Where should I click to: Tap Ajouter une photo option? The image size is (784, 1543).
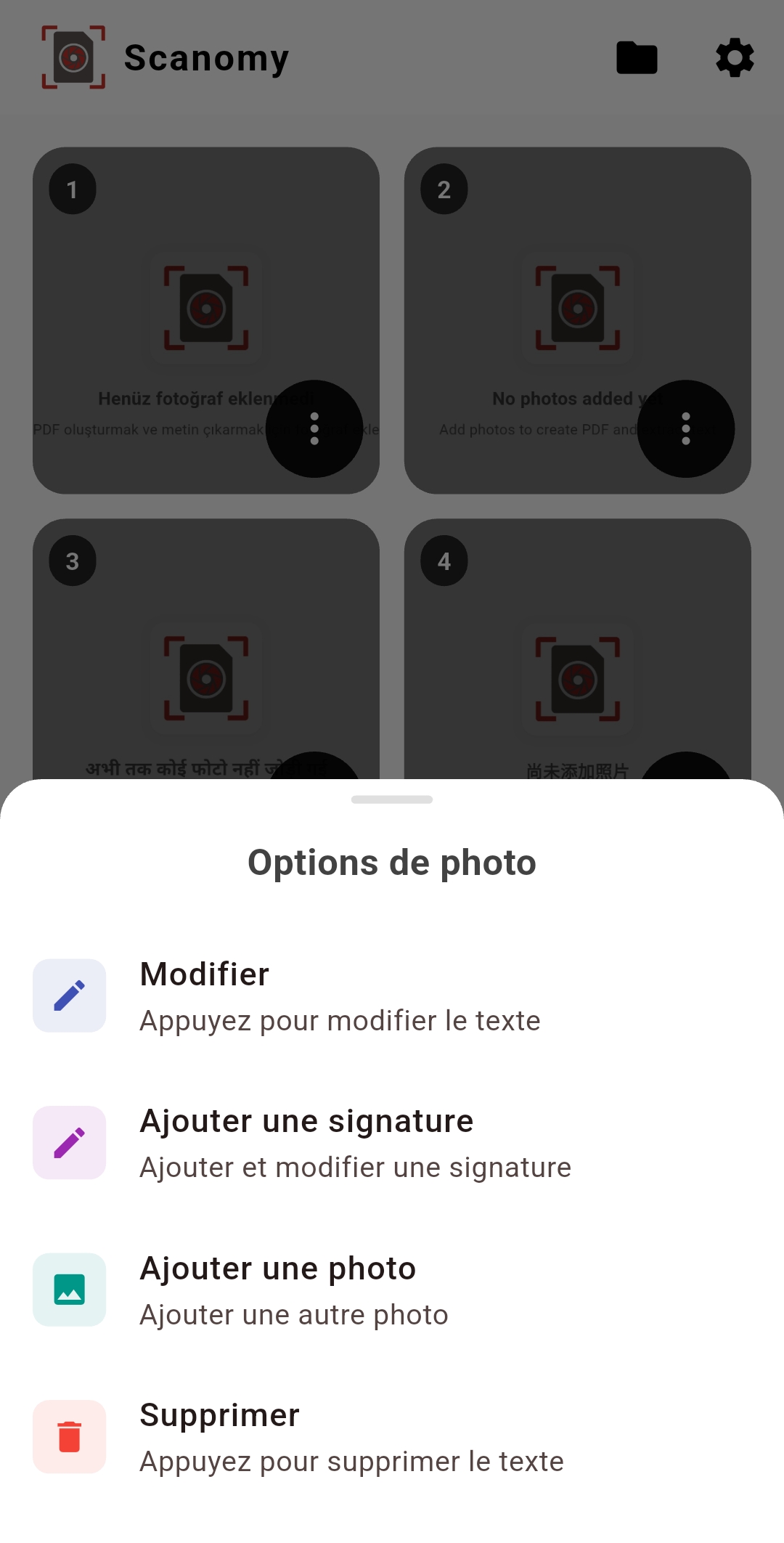[x=294, y=1290]
